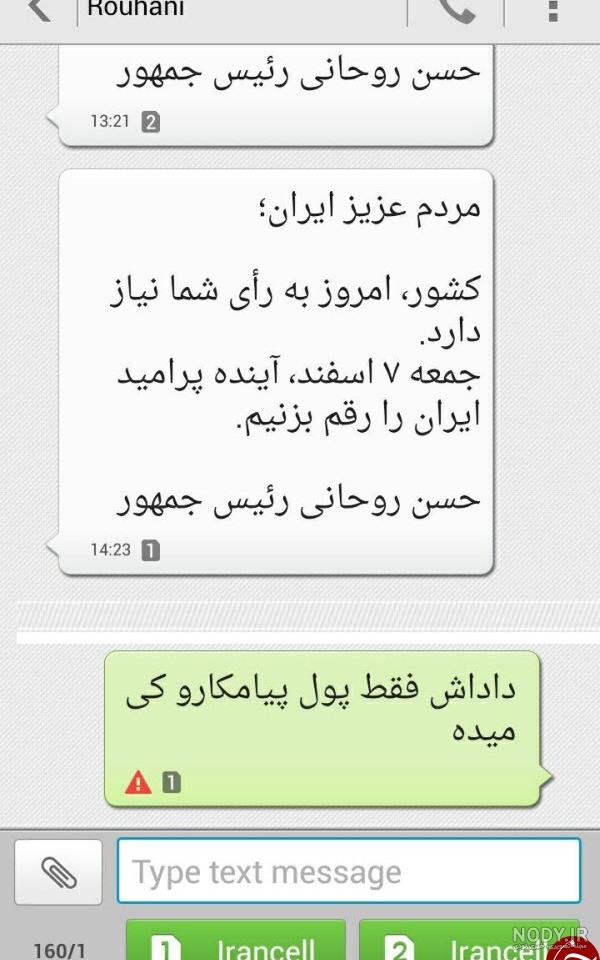Open the overflow menu
The image size is (600, 960).
[553, 11]
